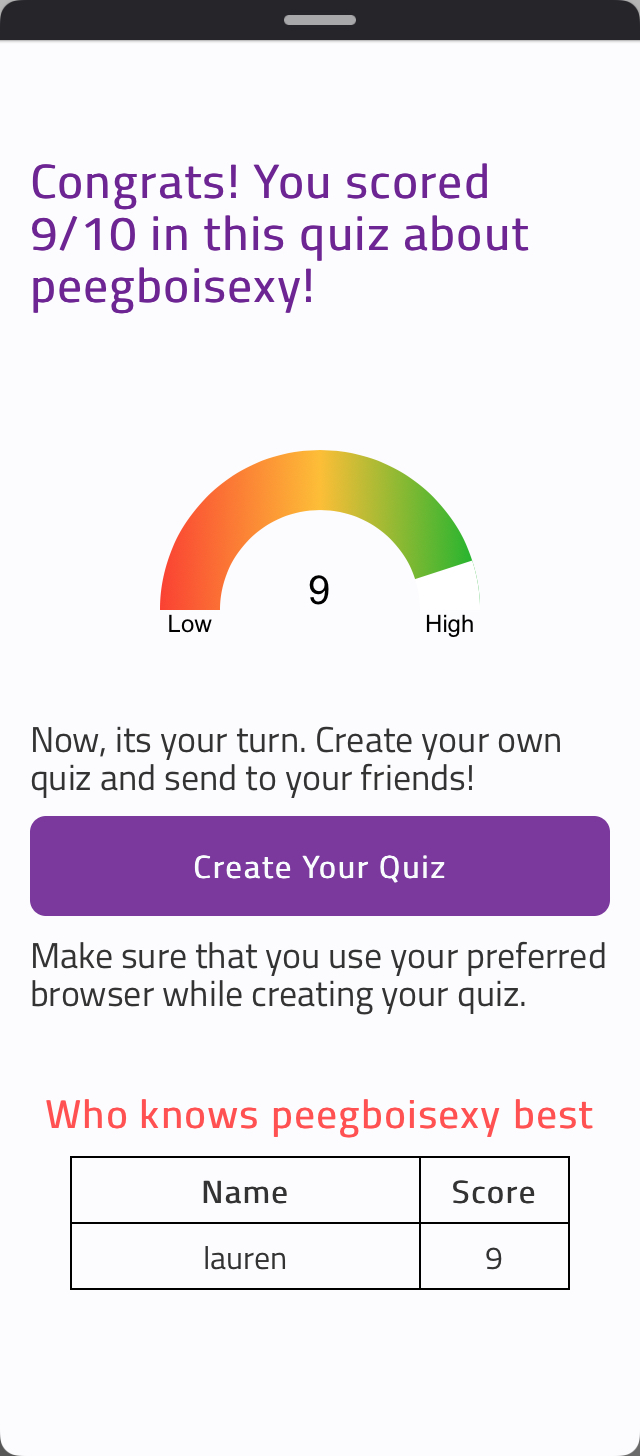Tap the Create Your Quiz button

point(320,866)
